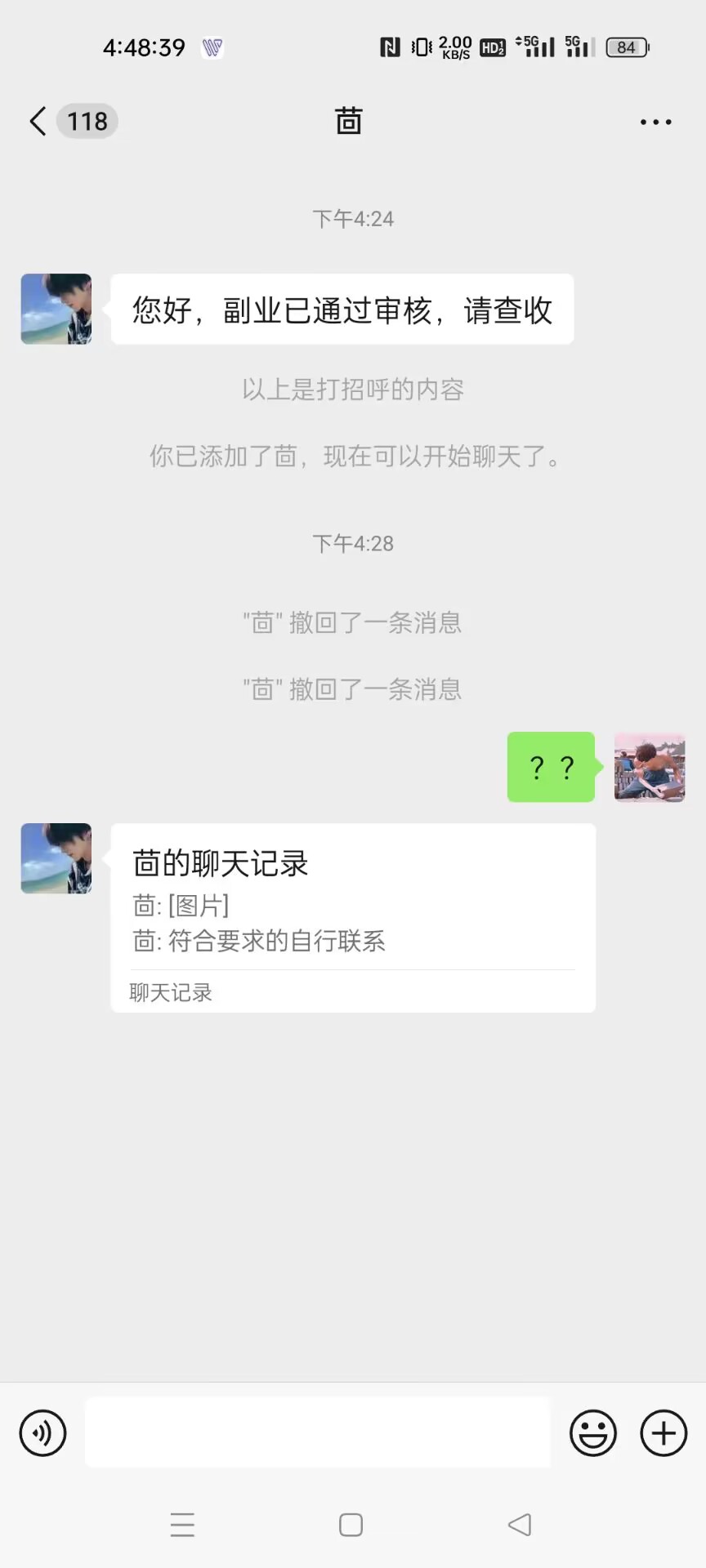Go back to the chat list

point(38,121)
